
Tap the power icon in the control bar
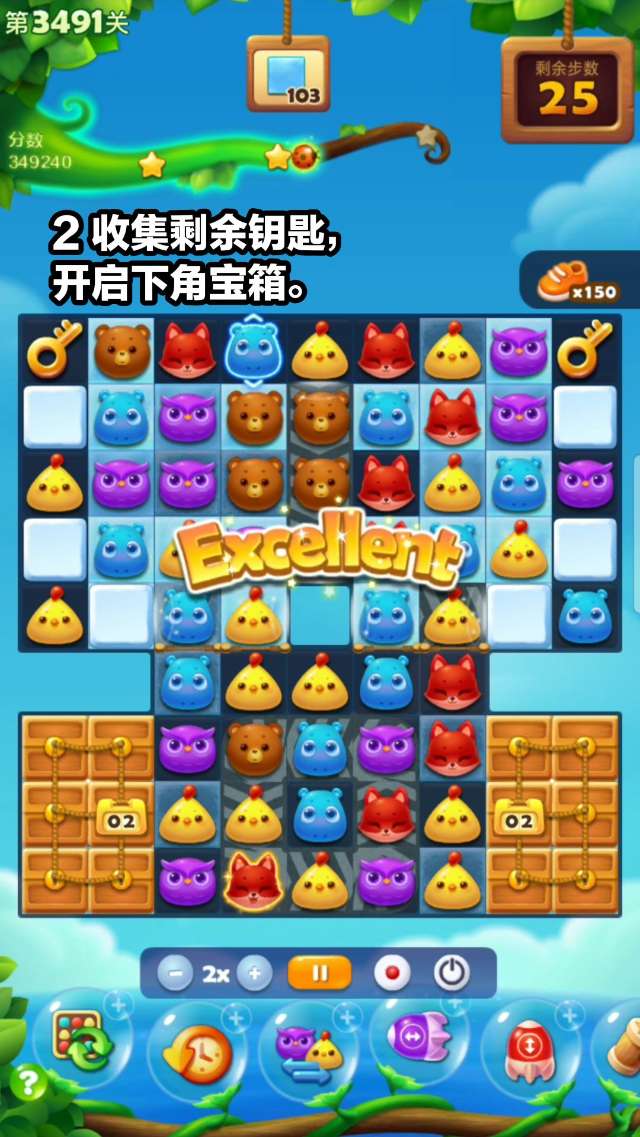pyautogui.click(x=451, y=973)
